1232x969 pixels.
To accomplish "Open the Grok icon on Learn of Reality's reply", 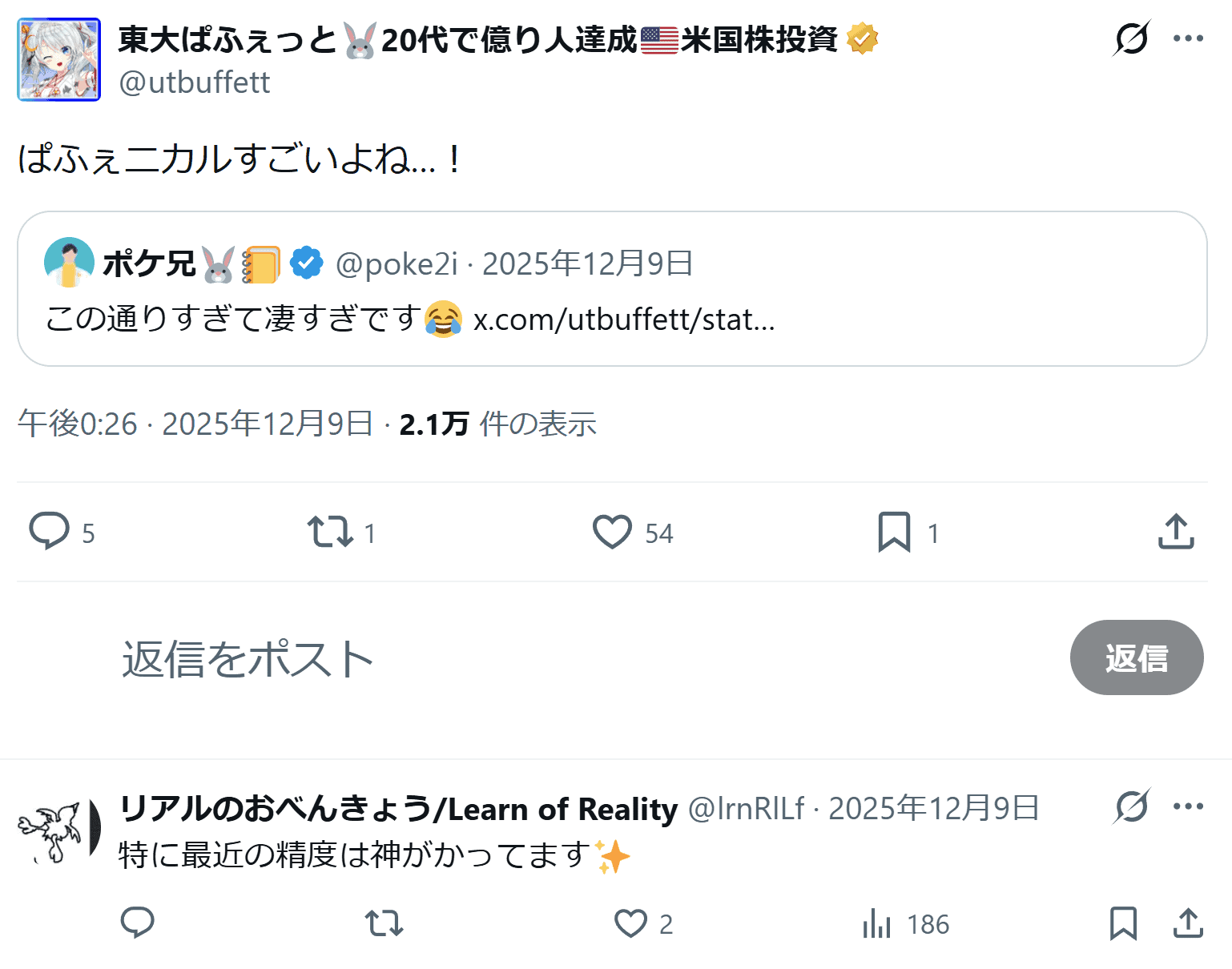I will click(x=1131, y=806).
